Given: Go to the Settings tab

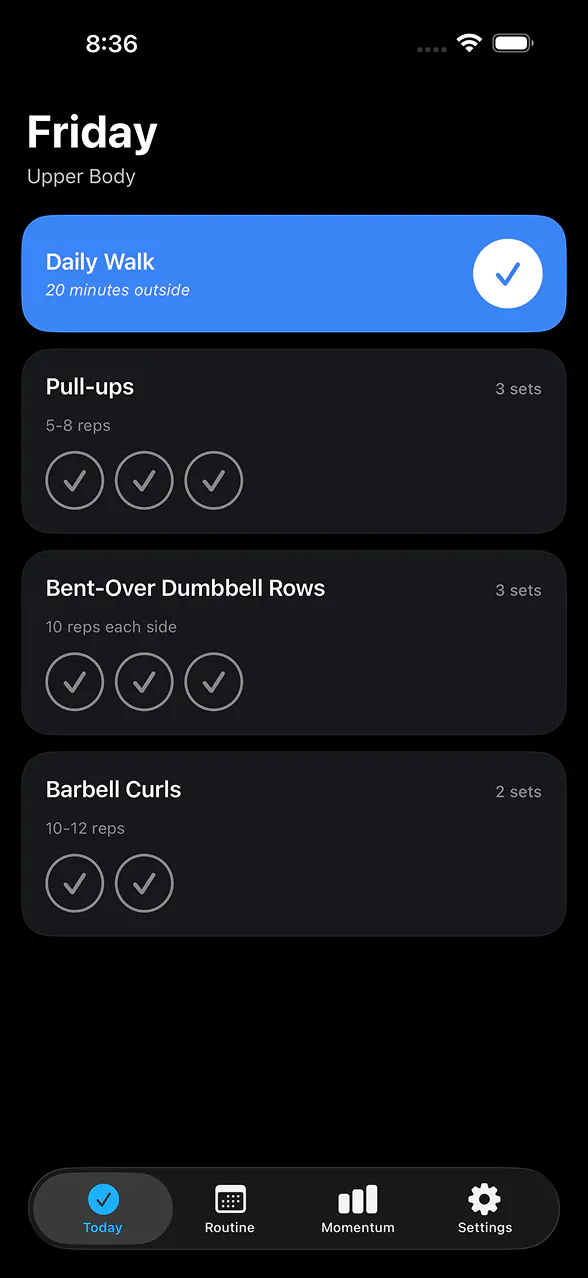Looking at the screenshot, I should (485, 1208).
